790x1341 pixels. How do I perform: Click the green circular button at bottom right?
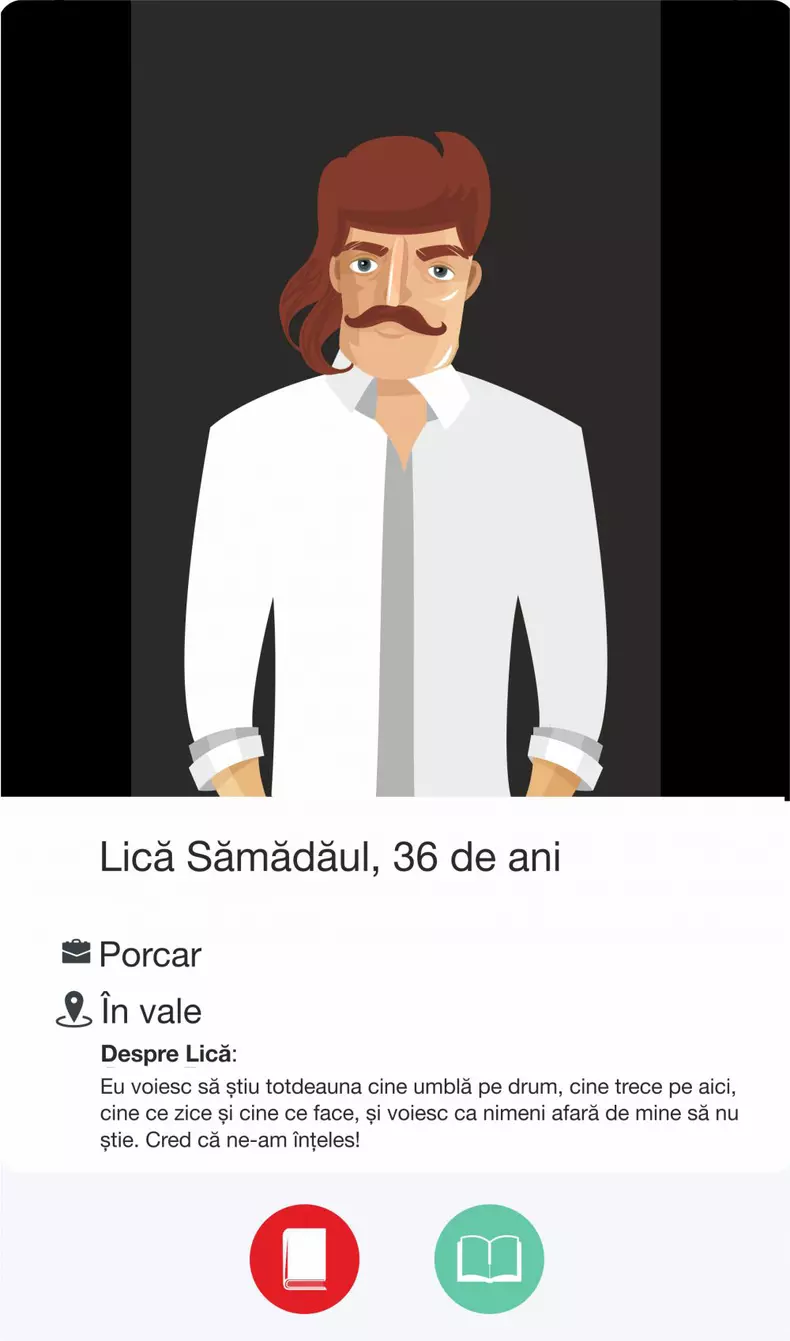pyautogui.click(x=488, y=1258)
